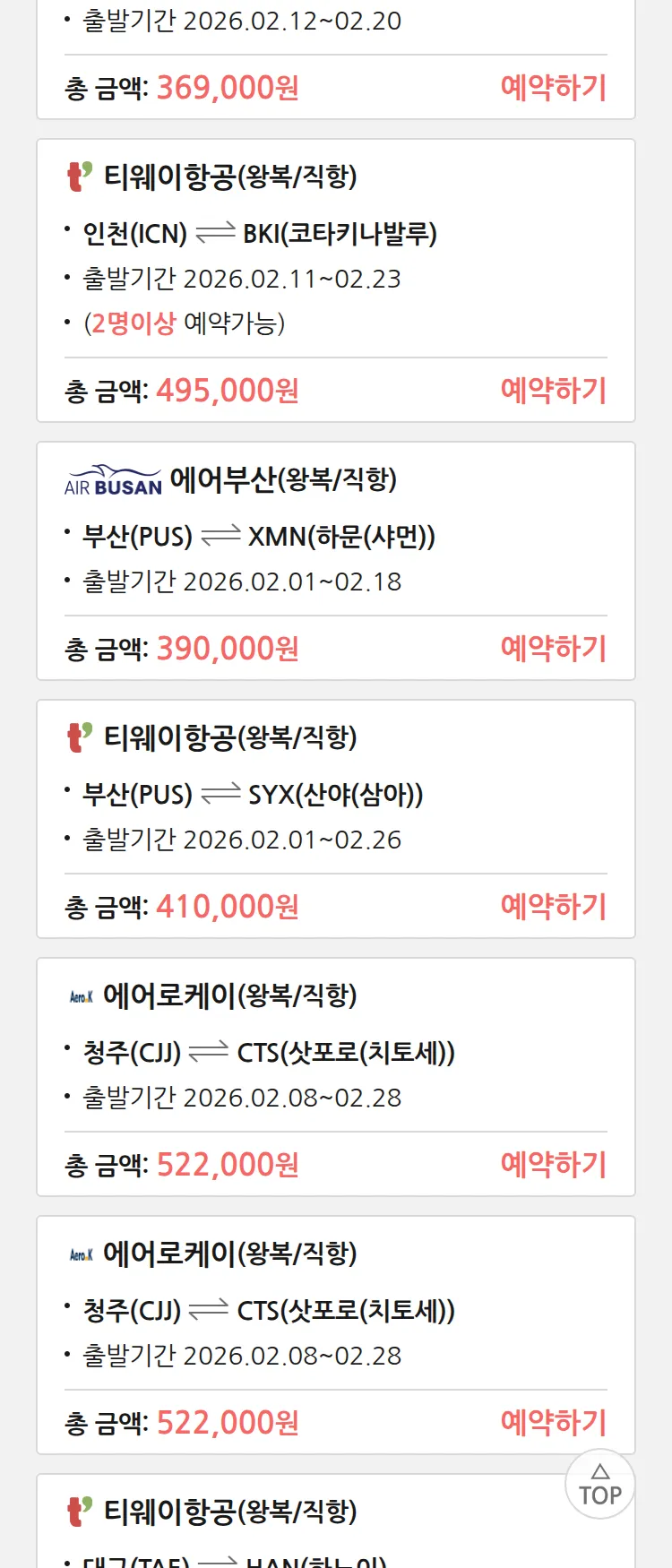Screen dimensions: 672x1568
Task: Book the 티웨이항공 인천–코타키나발루 495,000원 flight
Action: point(553,391)
